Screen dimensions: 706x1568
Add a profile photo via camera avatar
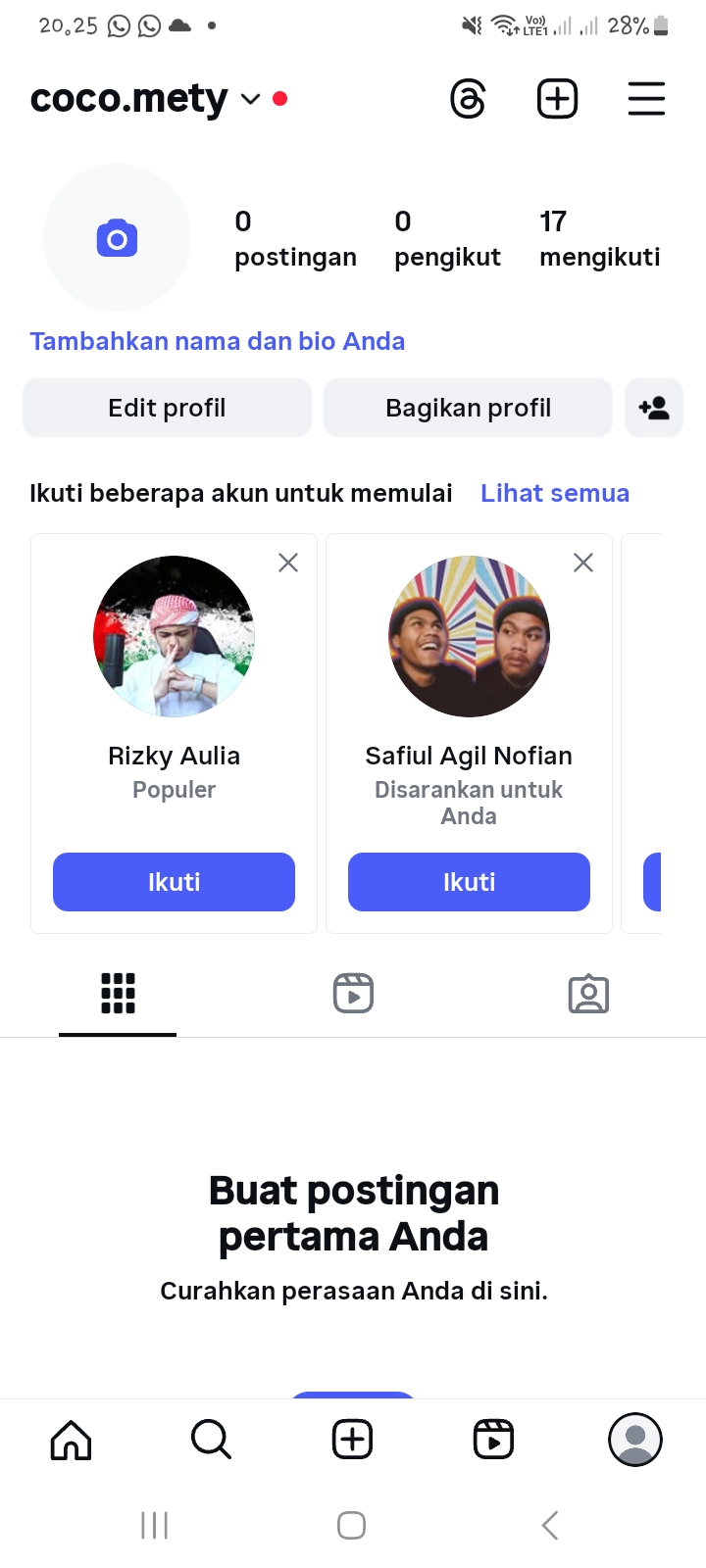(x=117, y=238)
